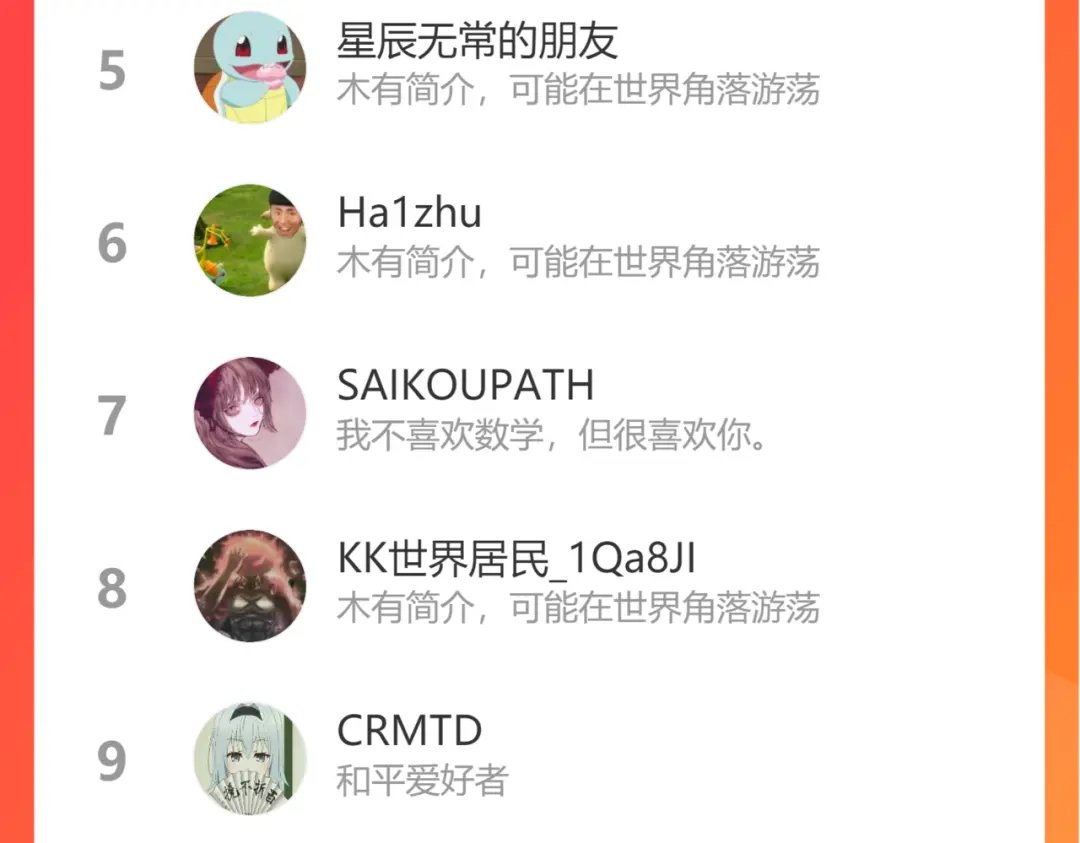Open the profile of 星辰无常的朋友
This screenshot has height=843, width=1080.
click(x=539, y=67)
